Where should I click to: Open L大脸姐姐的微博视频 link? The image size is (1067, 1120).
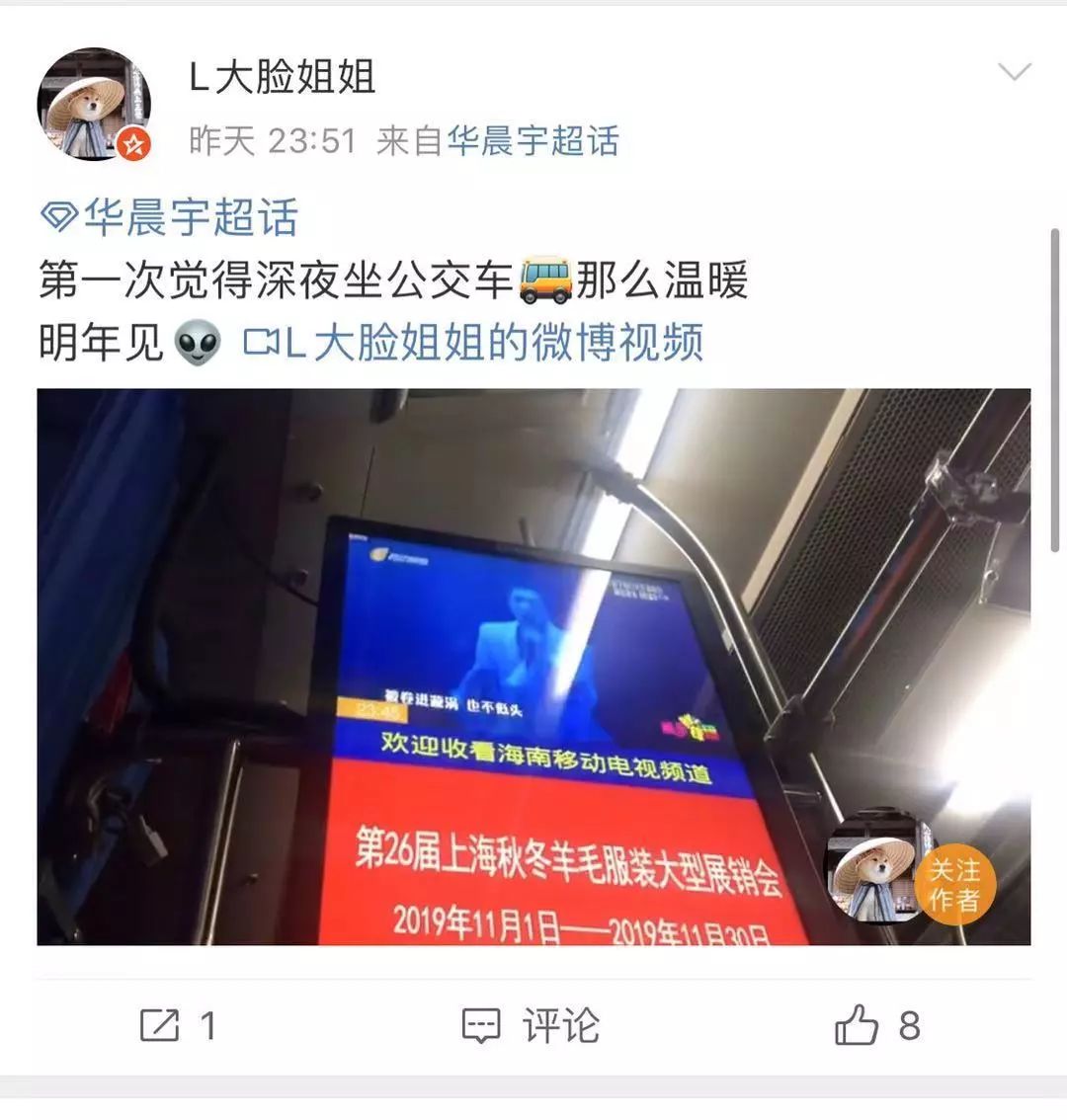point(474,343)
